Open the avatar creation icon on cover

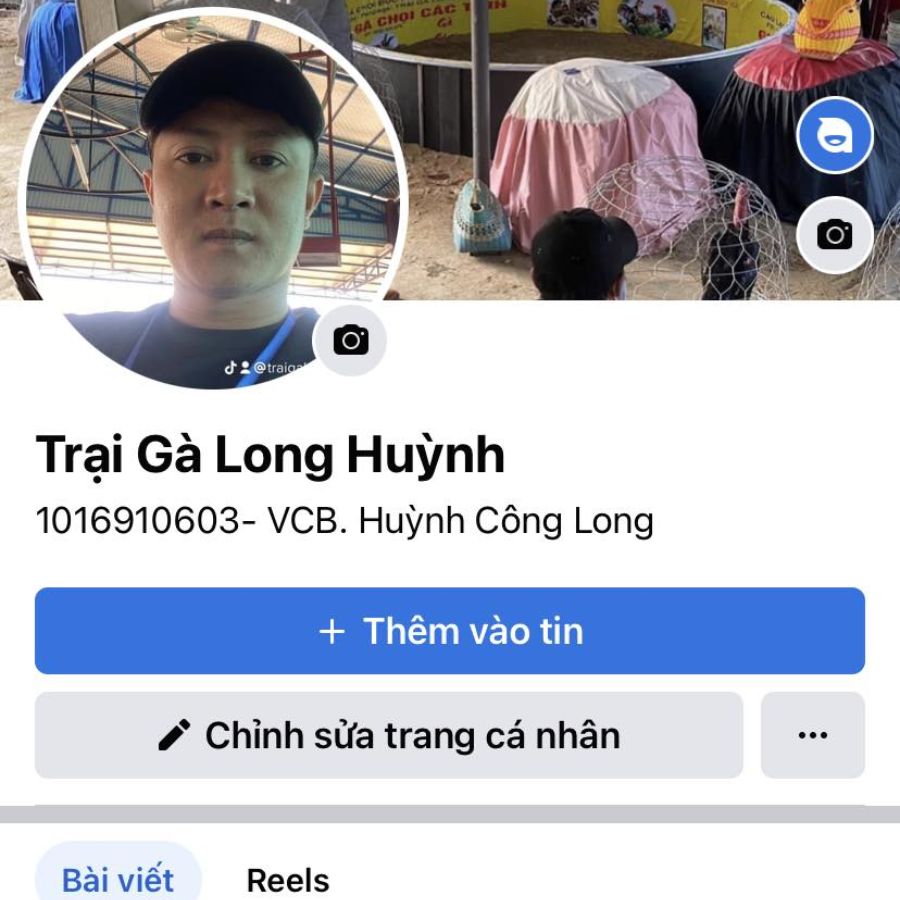(x=835, y=135)
